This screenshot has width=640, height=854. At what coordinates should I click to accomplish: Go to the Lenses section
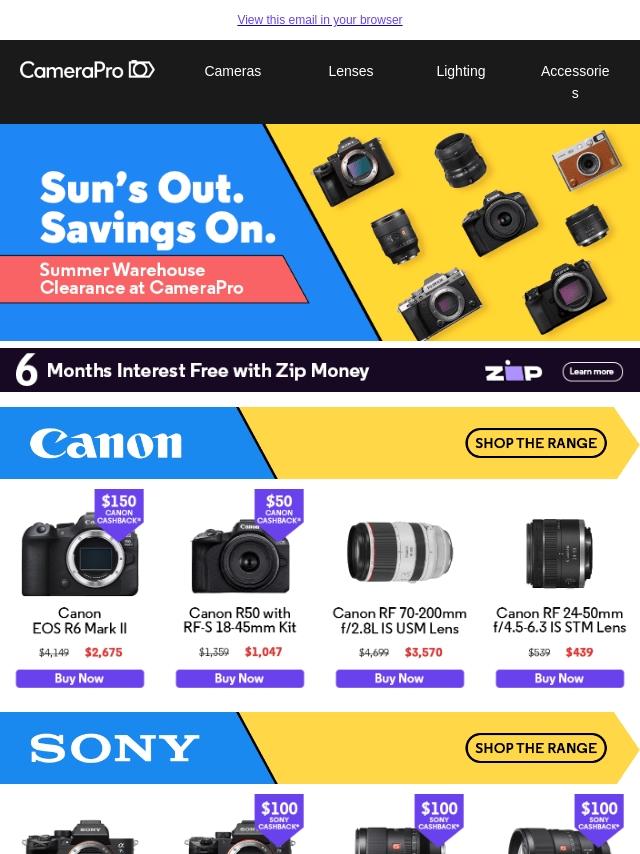[x=350, y=71]
